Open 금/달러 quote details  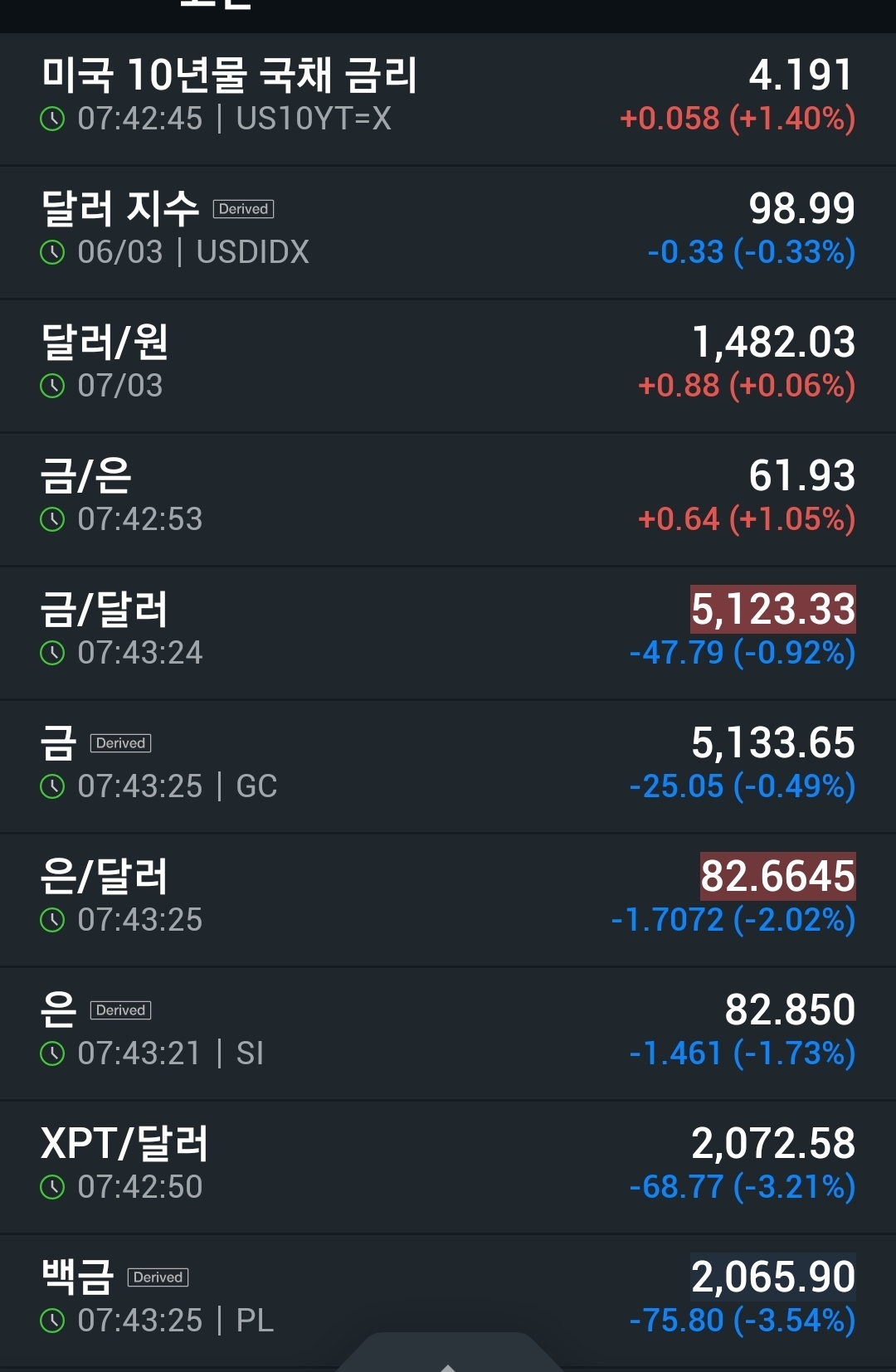coord(448,631)
